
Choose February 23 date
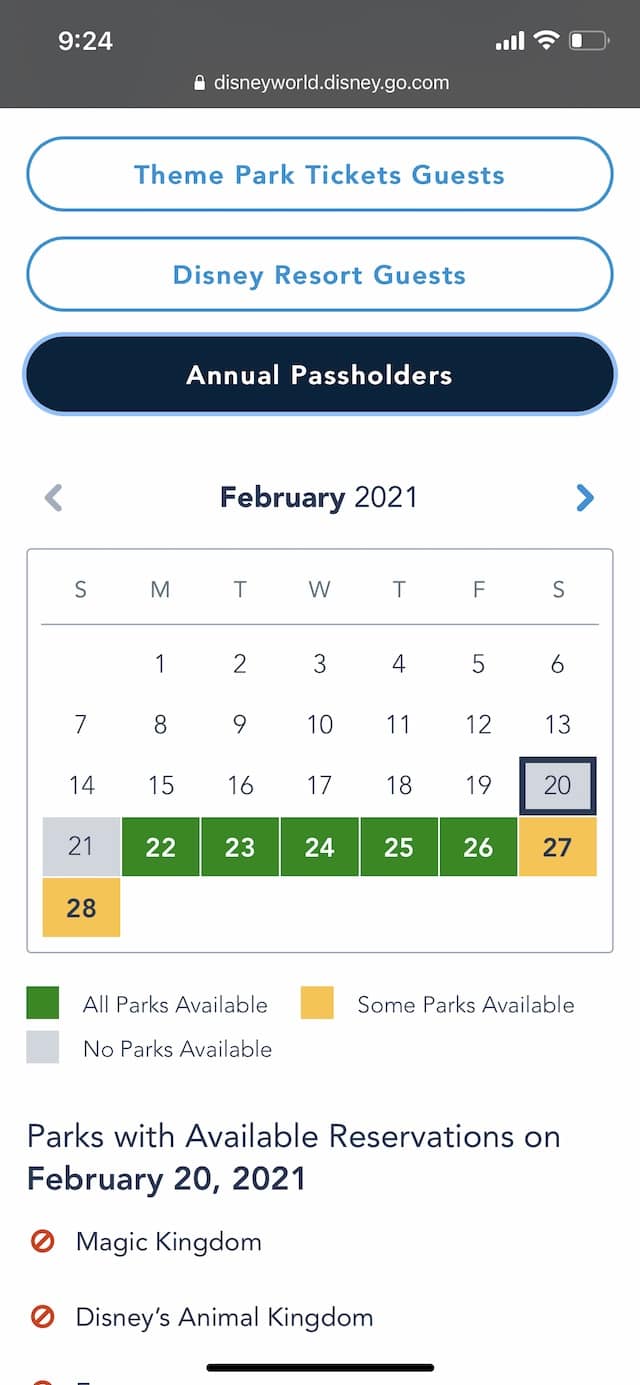tap(240, 847)
